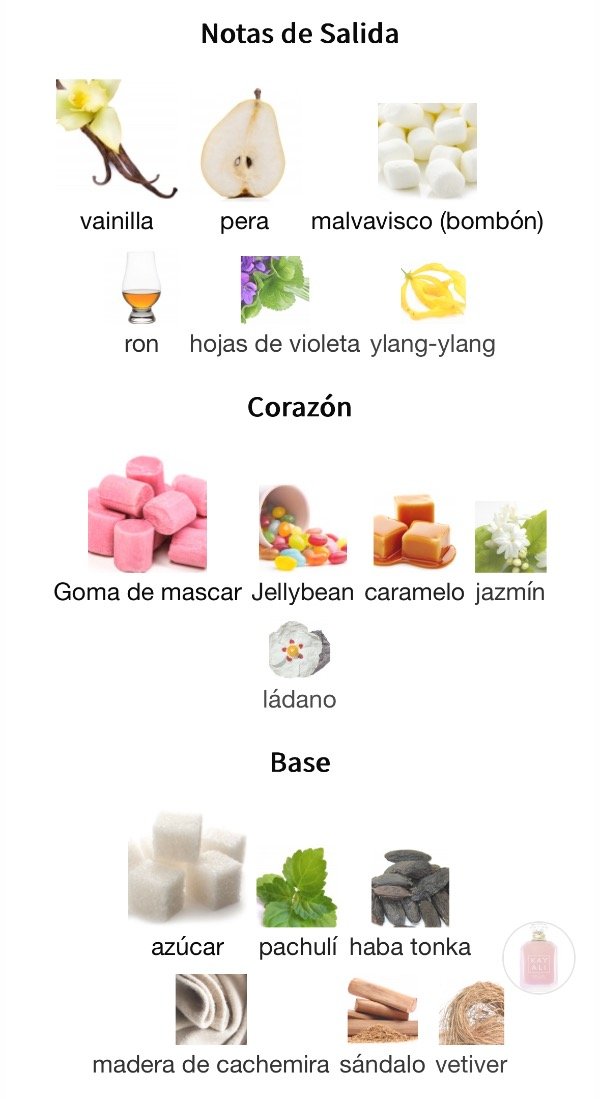Open the vetiver note
Image resolution: width=600 pixels, height=1099 pixels.
coord(471,1012)
